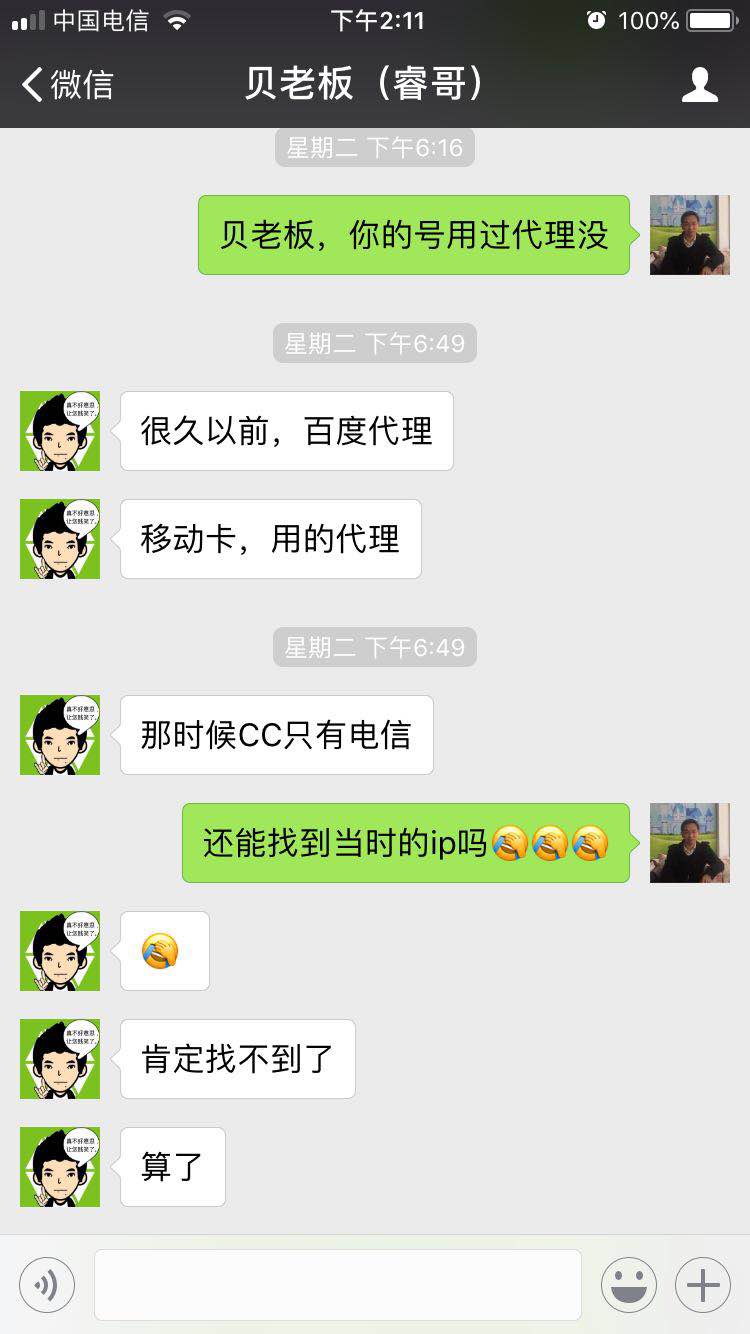Tap the voice input microphone icon
The width and height of the screenshot is (750, 1334).
[46, 1284]
